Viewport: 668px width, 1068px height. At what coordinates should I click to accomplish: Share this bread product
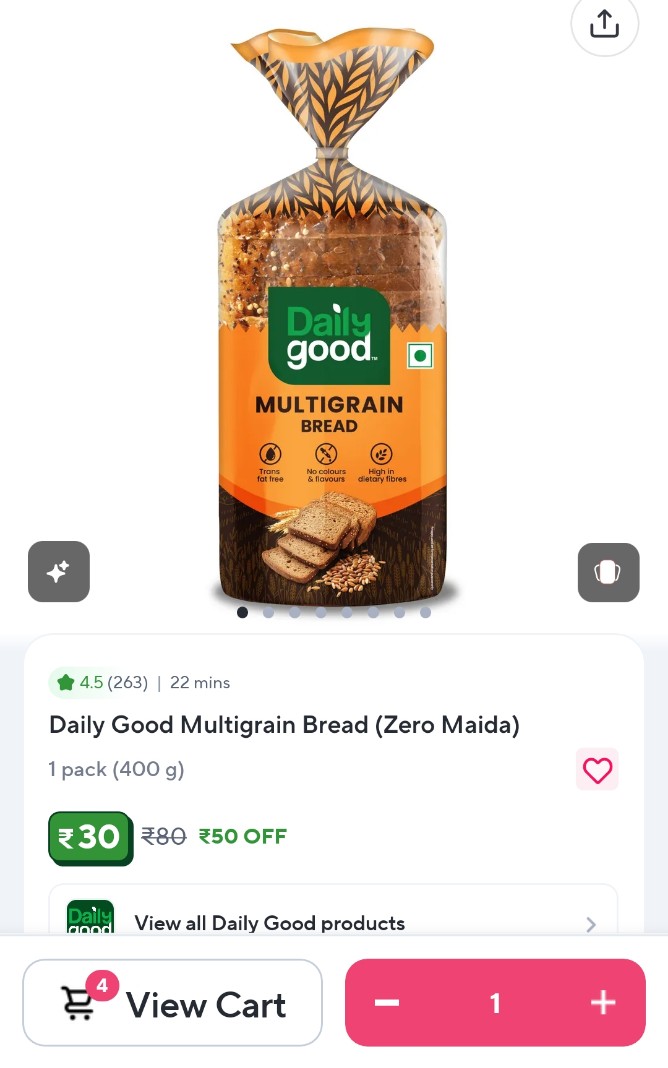tap(604, 24)
